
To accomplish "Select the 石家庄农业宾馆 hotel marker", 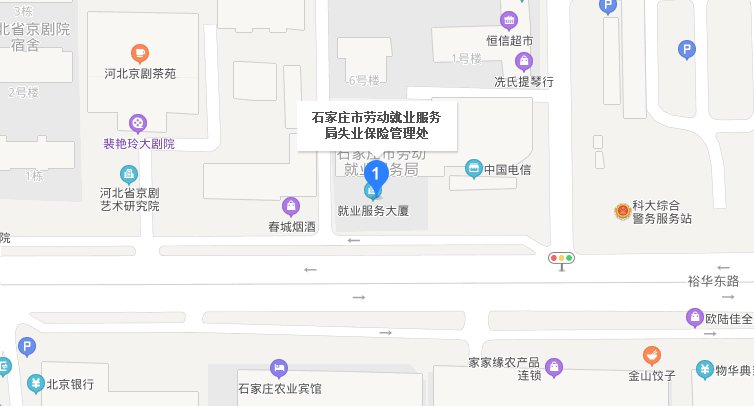I will click(280, 367).
